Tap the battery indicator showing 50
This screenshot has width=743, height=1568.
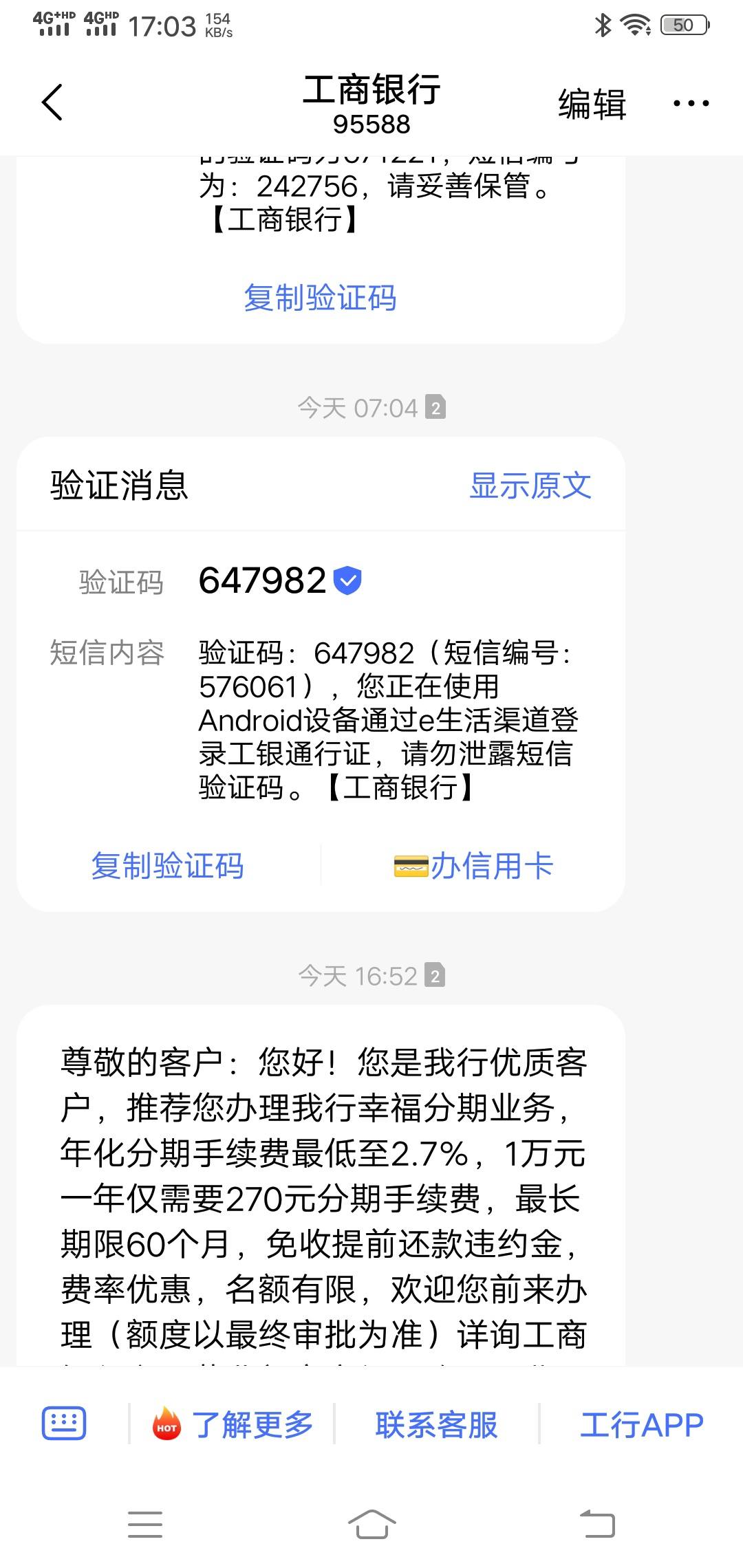(683, 24)
